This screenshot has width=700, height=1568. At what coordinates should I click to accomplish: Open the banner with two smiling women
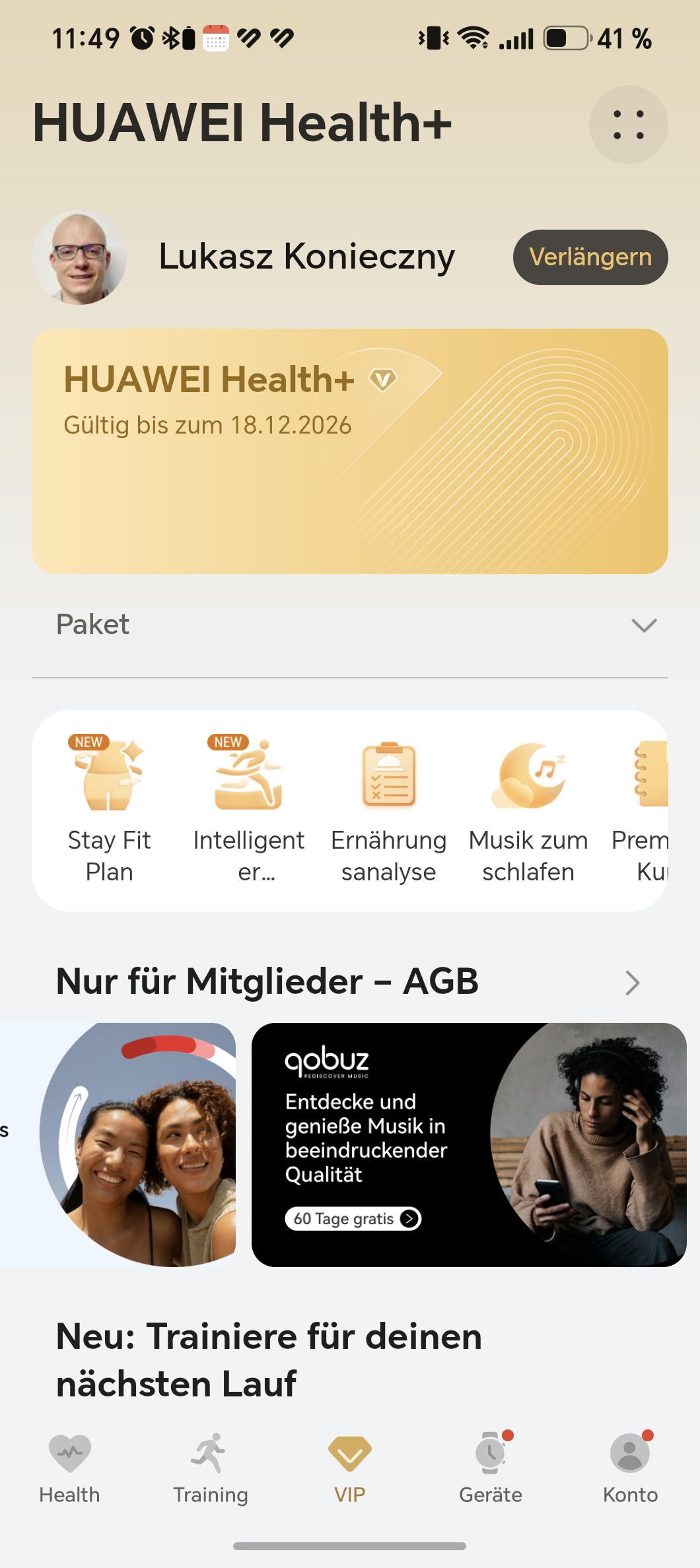(x=118, y=1145)
